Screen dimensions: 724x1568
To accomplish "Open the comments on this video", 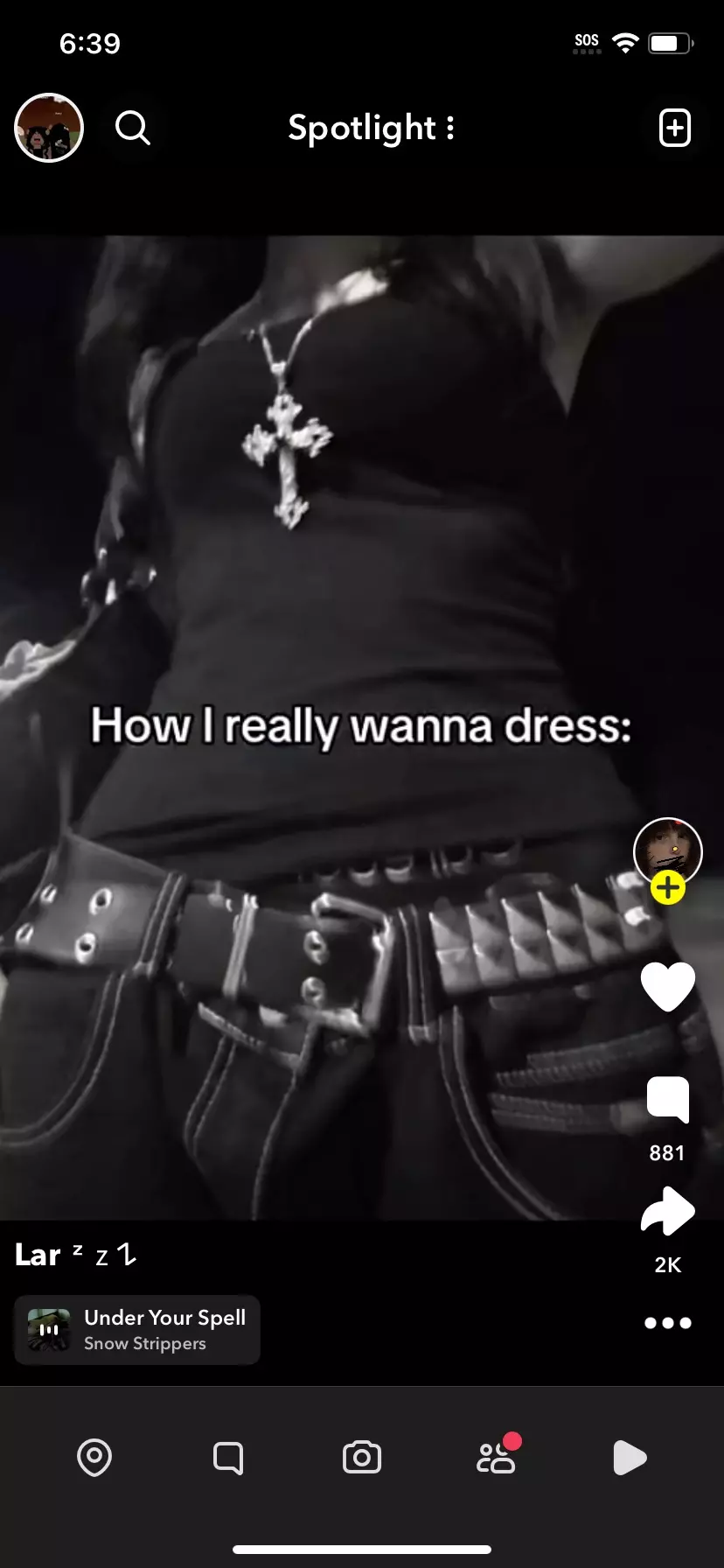I will 667,1102.
